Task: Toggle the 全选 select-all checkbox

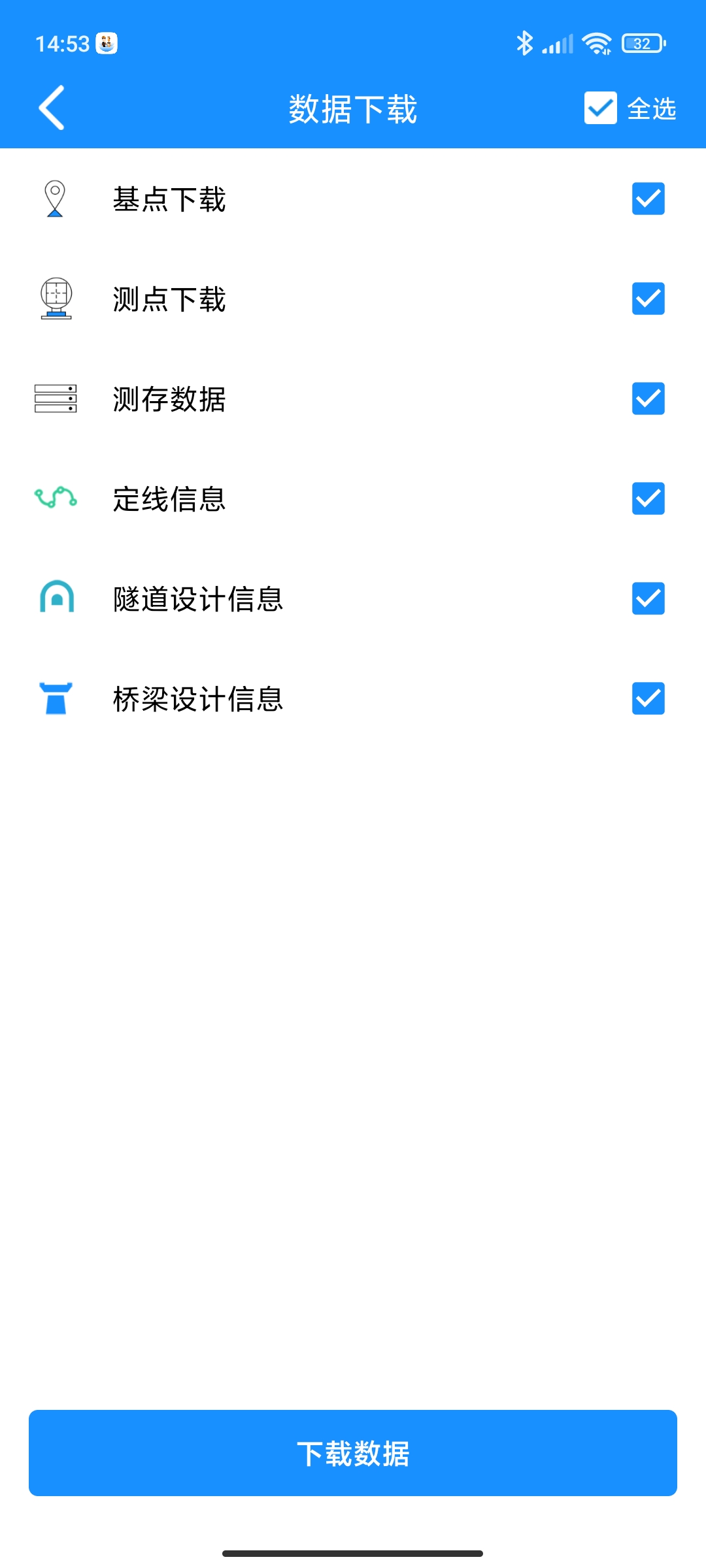Action: click(x=600, y=108)
